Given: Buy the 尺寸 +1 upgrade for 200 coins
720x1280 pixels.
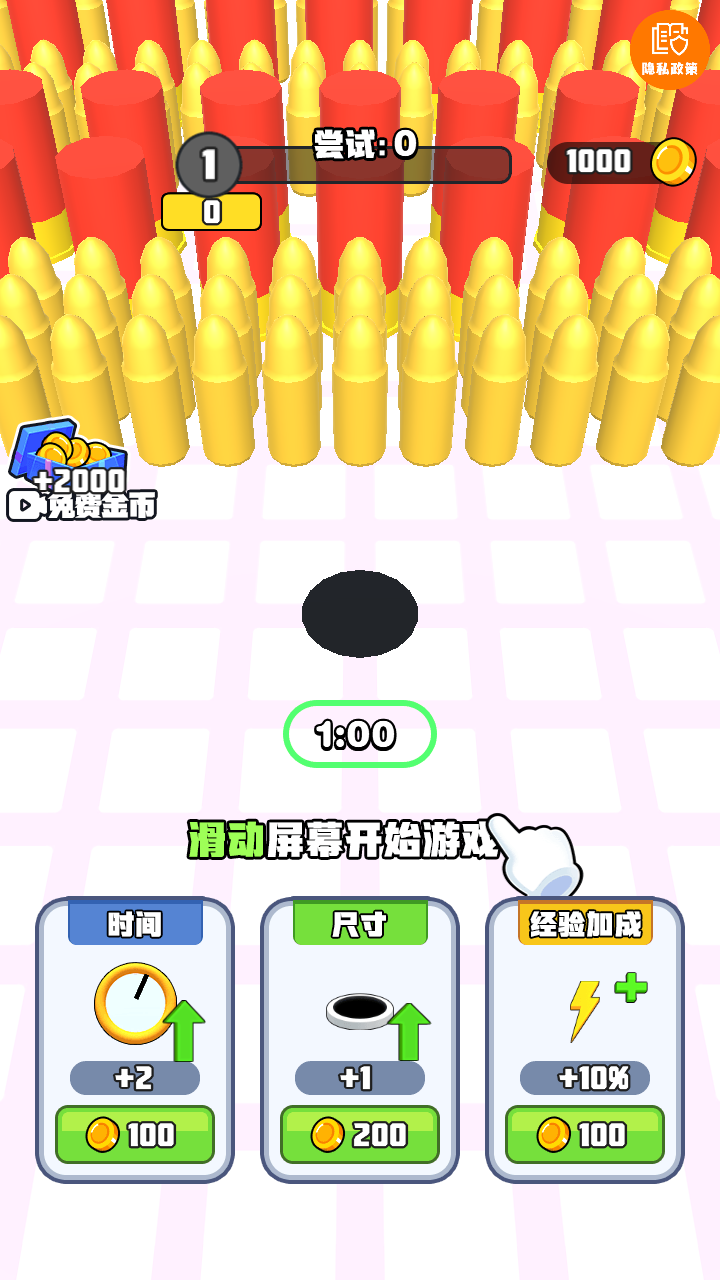Looking at the screenshot, I should click(x=360, y=1134).
